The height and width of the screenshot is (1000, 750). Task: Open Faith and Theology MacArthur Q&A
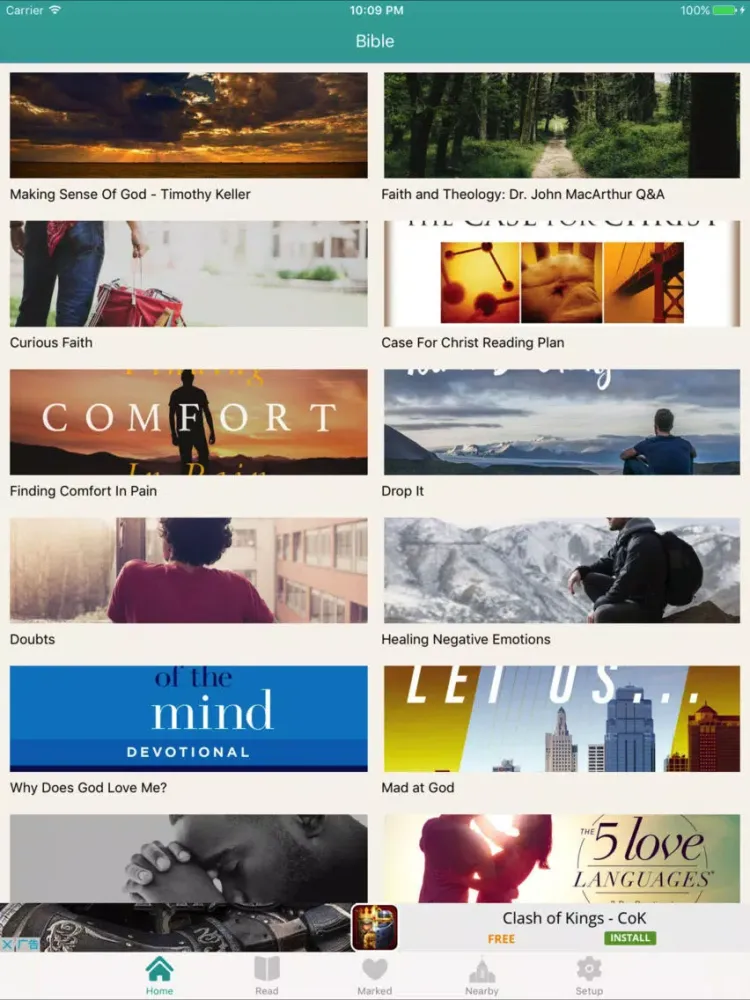point(561,126)
